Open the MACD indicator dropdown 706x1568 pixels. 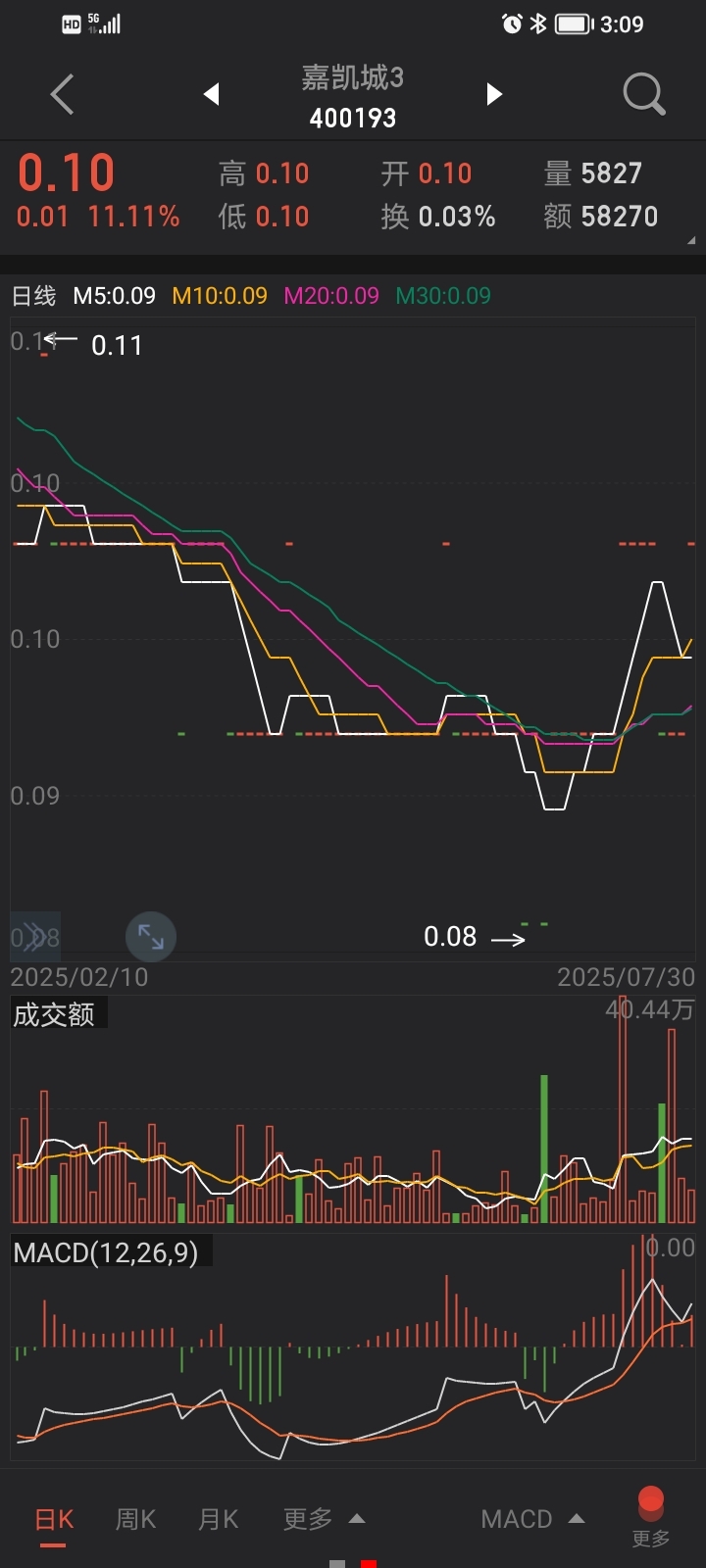click(x=532, y=1519)
